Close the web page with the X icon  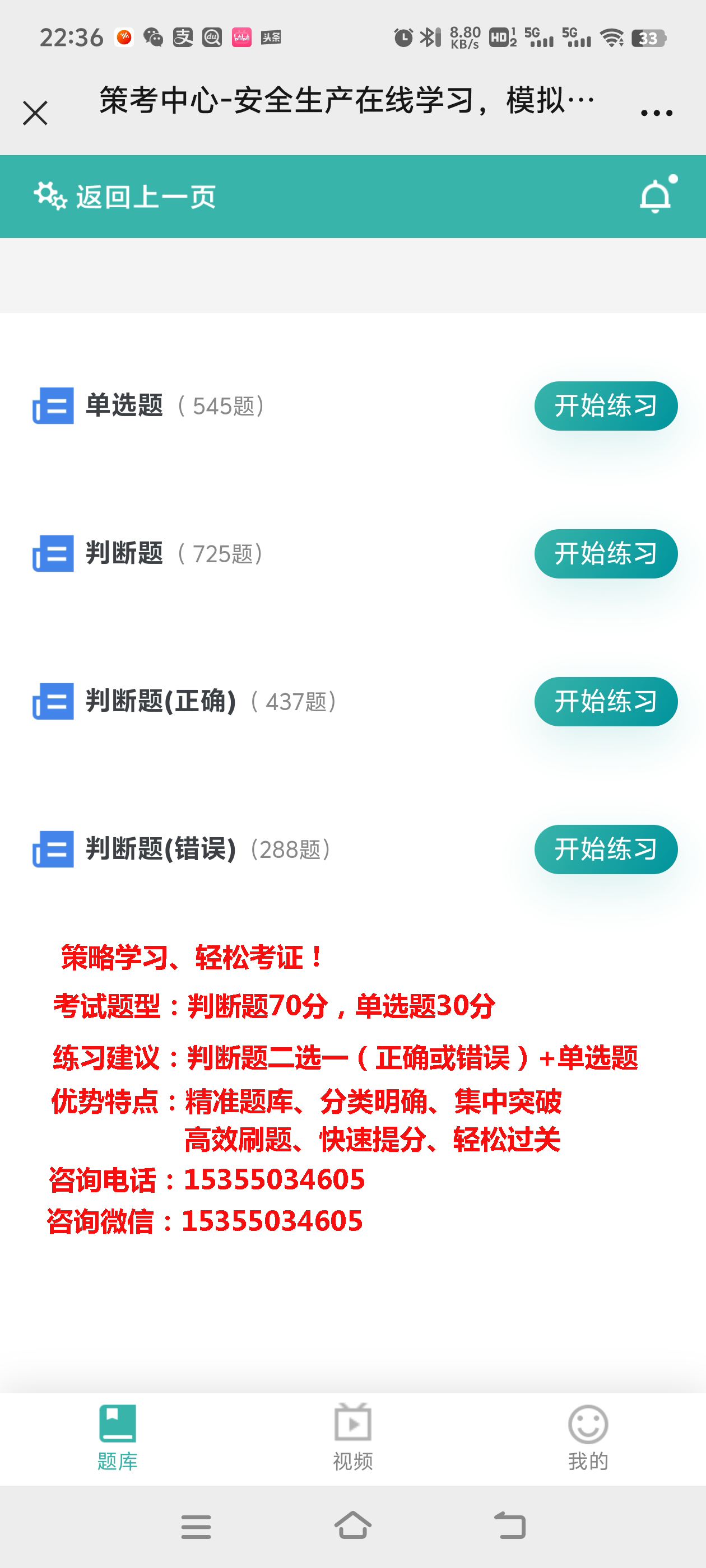tap(35, 113)
